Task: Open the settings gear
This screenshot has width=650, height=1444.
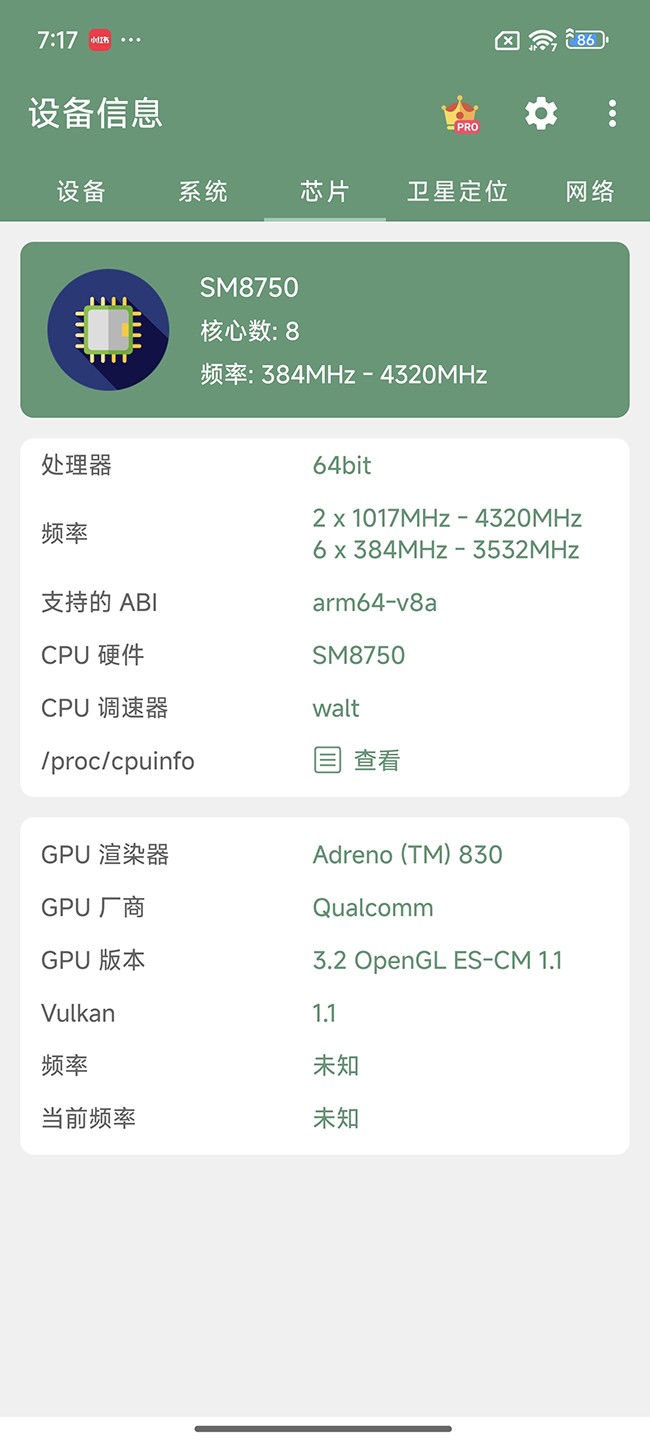Action: click(x=541, y=113)
